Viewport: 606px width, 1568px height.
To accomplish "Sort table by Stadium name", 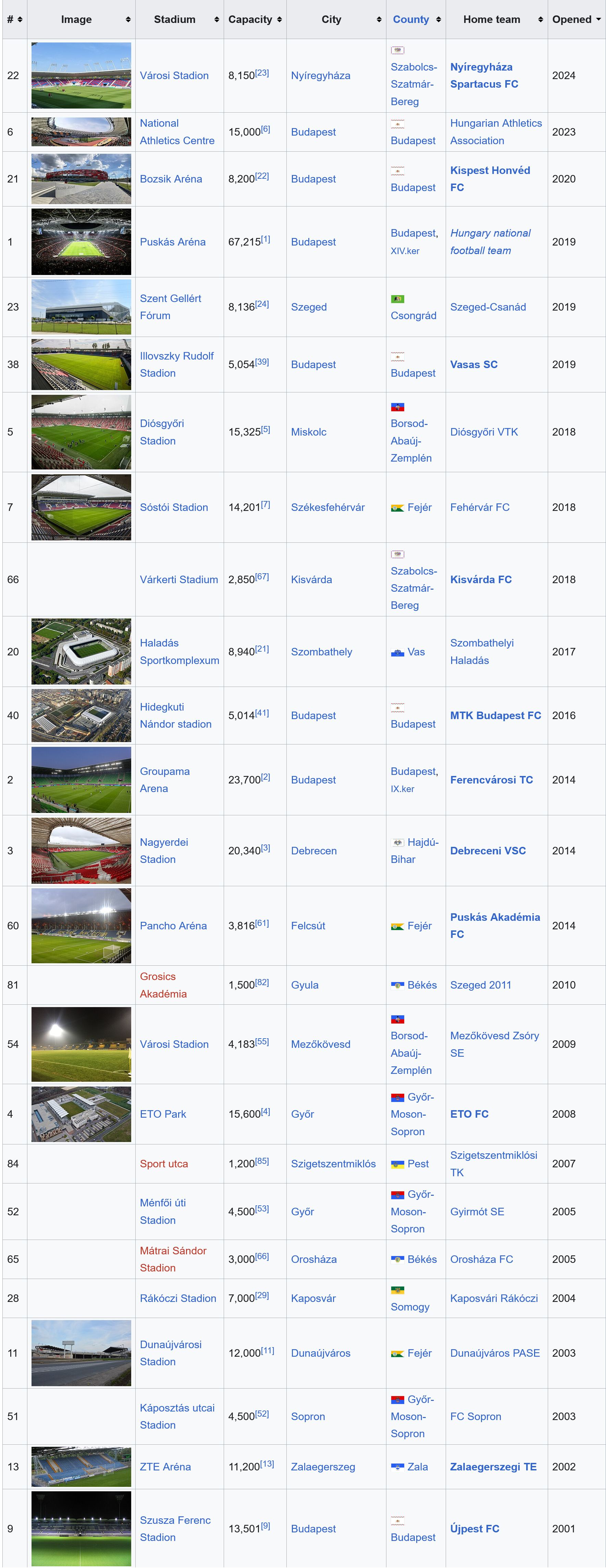I will click(179, 20).
